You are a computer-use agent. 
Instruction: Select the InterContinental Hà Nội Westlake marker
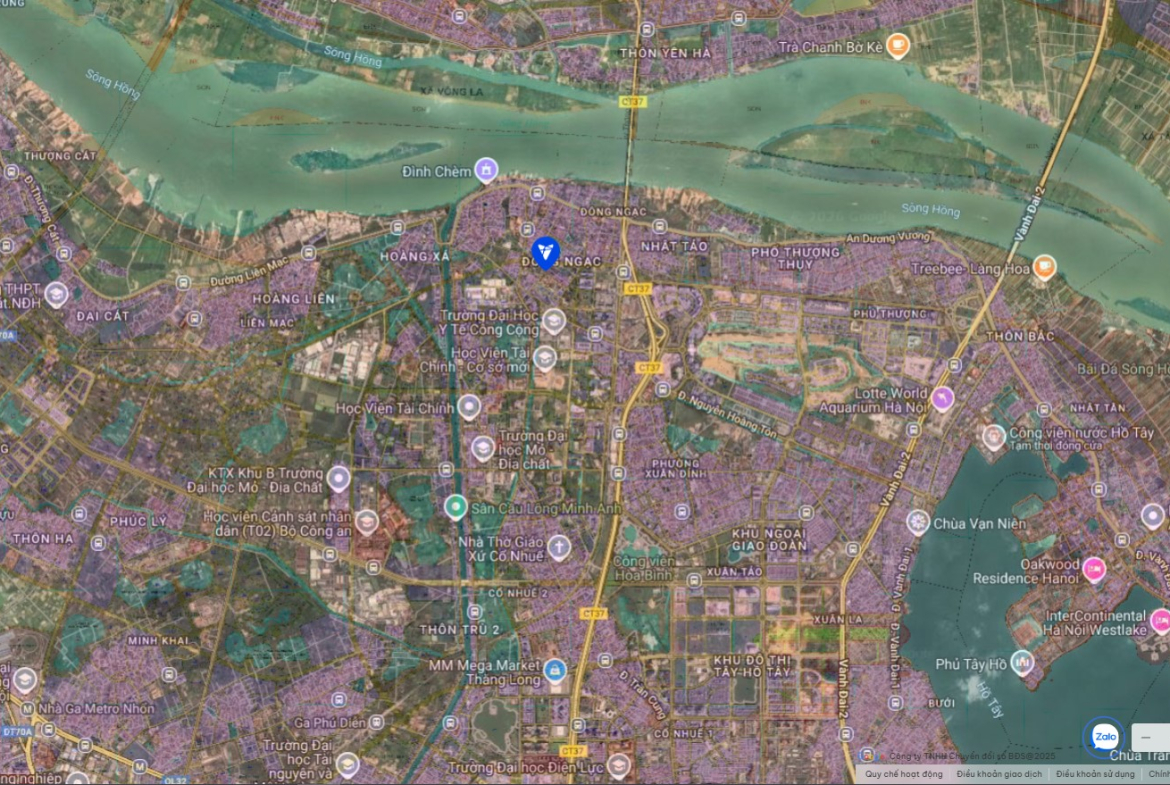(x=1160, y=622)
